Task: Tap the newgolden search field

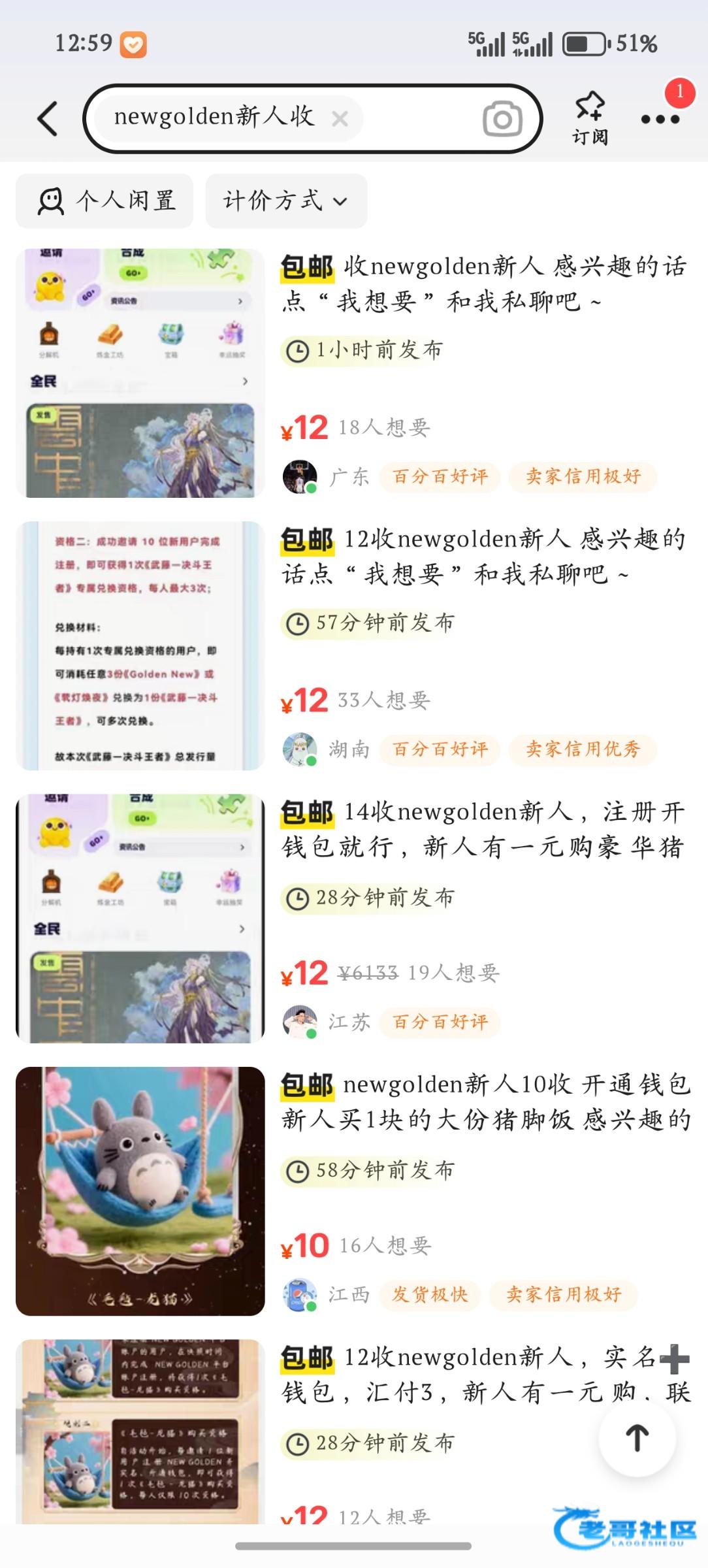Action: click(216, 118)
